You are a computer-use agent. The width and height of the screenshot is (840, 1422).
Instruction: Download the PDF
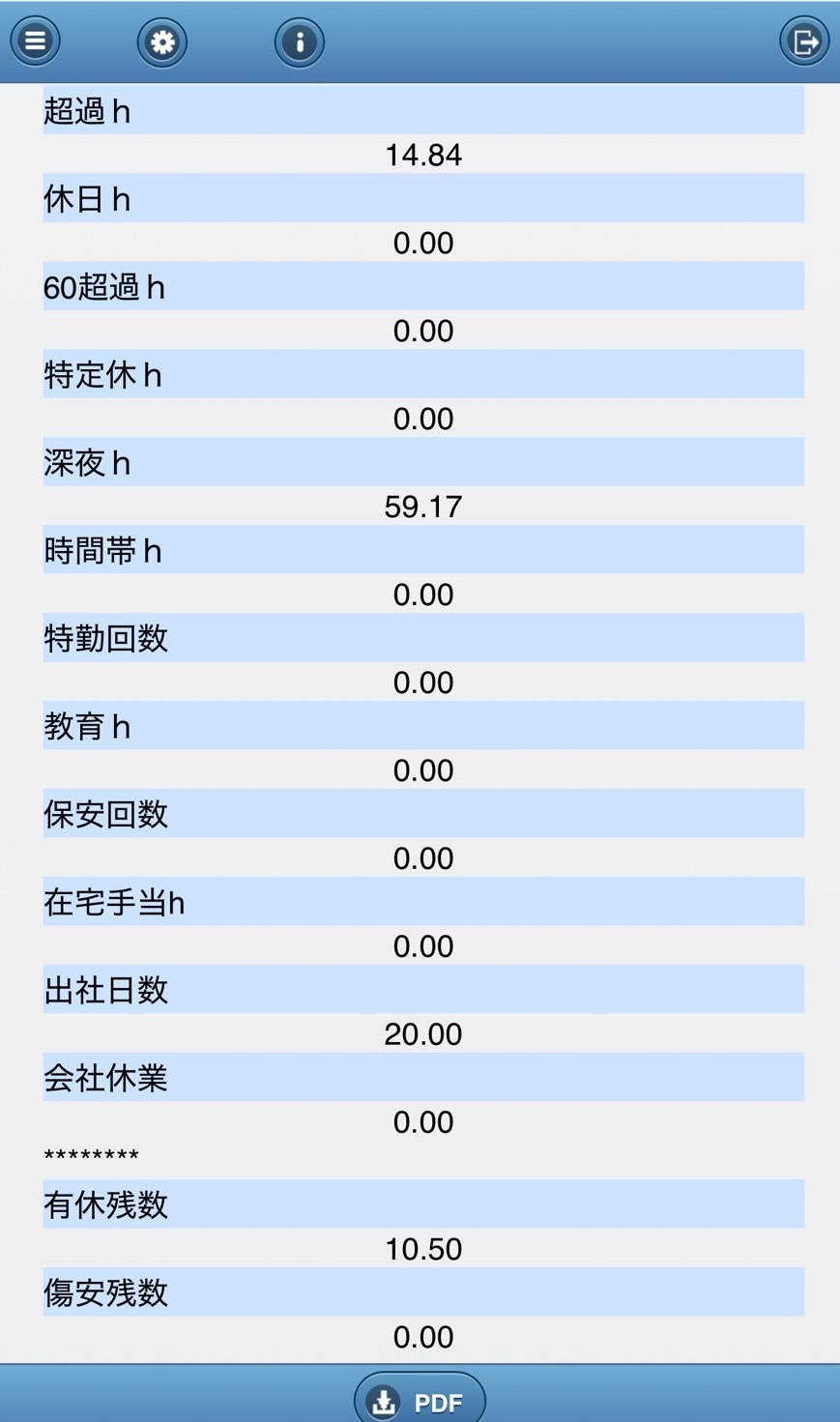(x=420, y=1399)
